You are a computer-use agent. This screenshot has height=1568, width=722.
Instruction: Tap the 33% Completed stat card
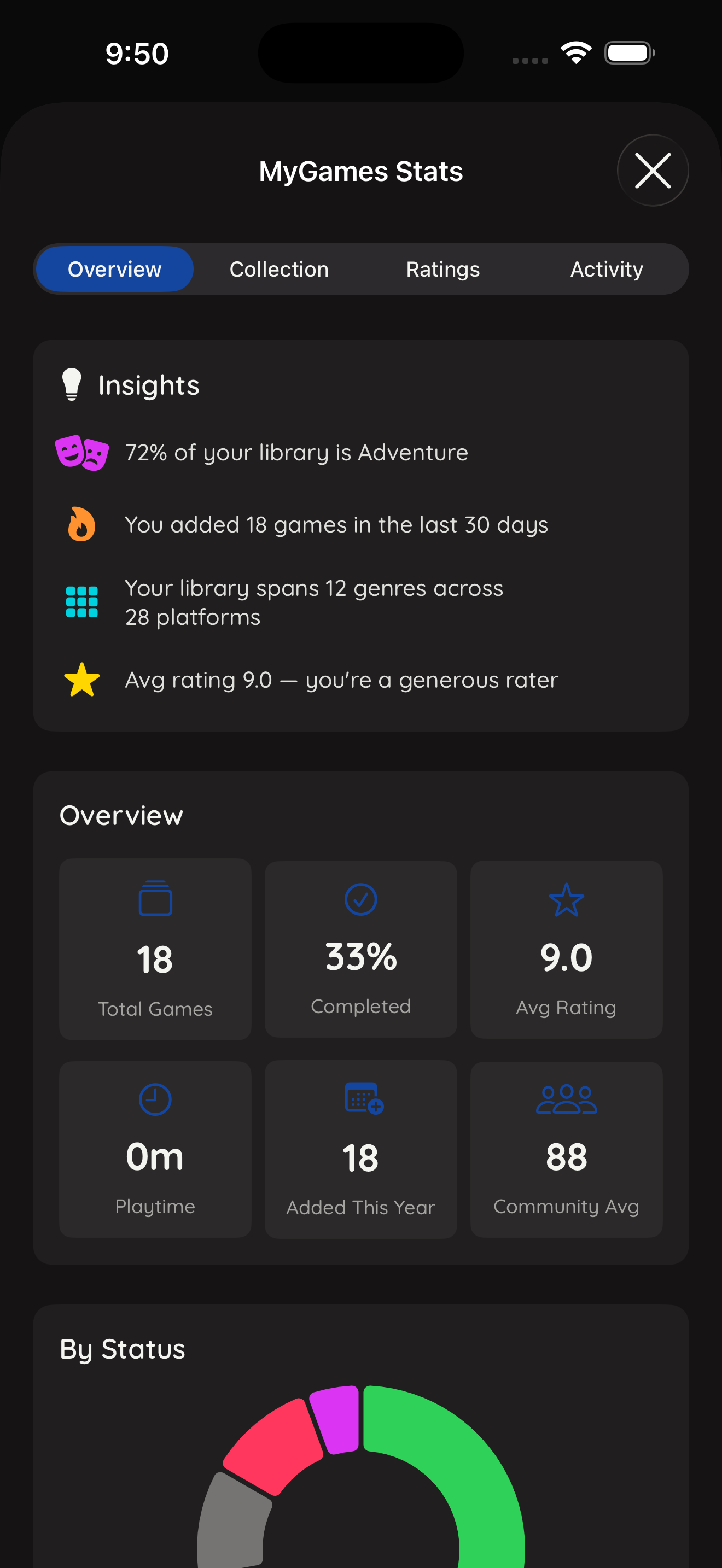point(360,950)
